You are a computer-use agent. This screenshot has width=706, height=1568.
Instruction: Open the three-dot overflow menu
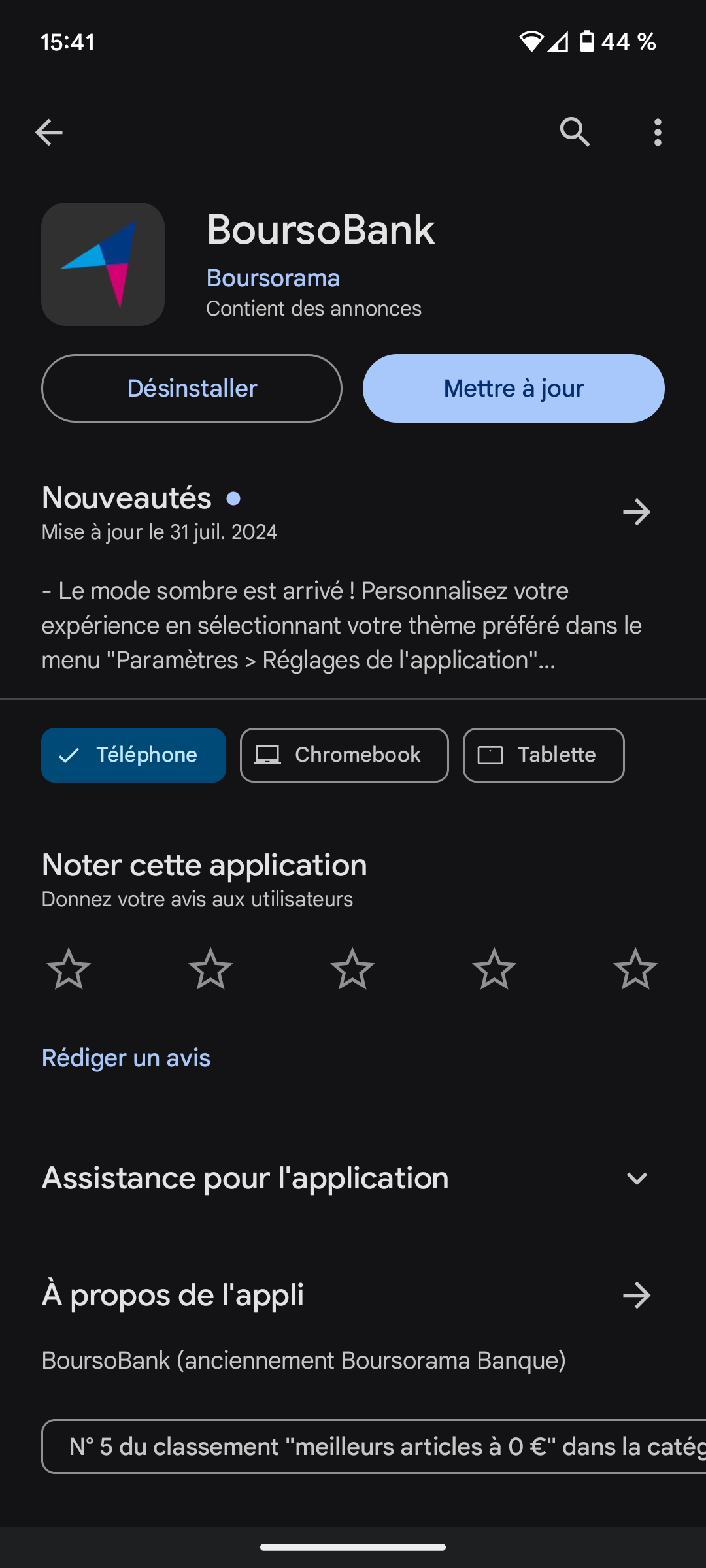click(658, 132)
